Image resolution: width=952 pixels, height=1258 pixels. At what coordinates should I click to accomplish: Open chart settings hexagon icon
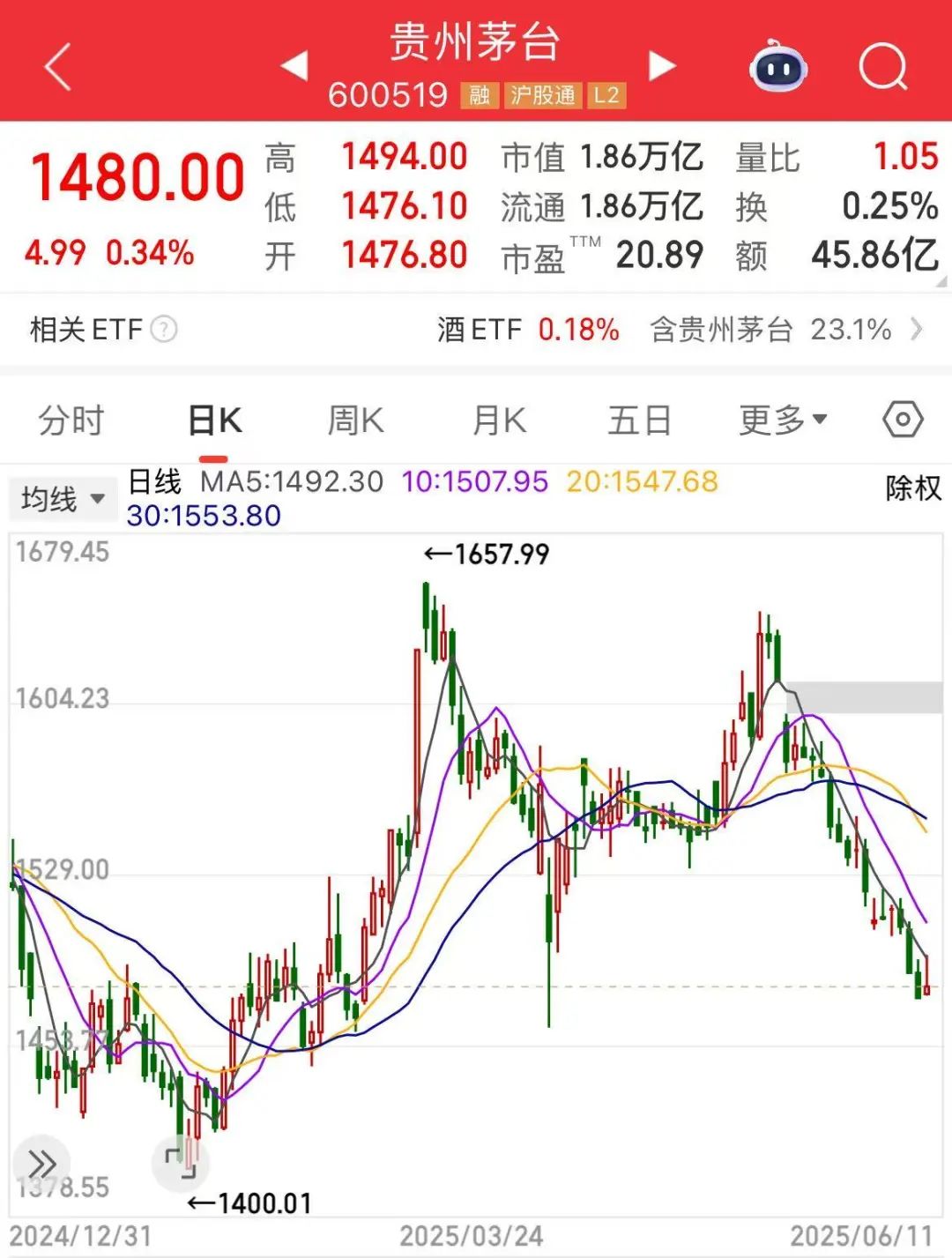(903, 420)
